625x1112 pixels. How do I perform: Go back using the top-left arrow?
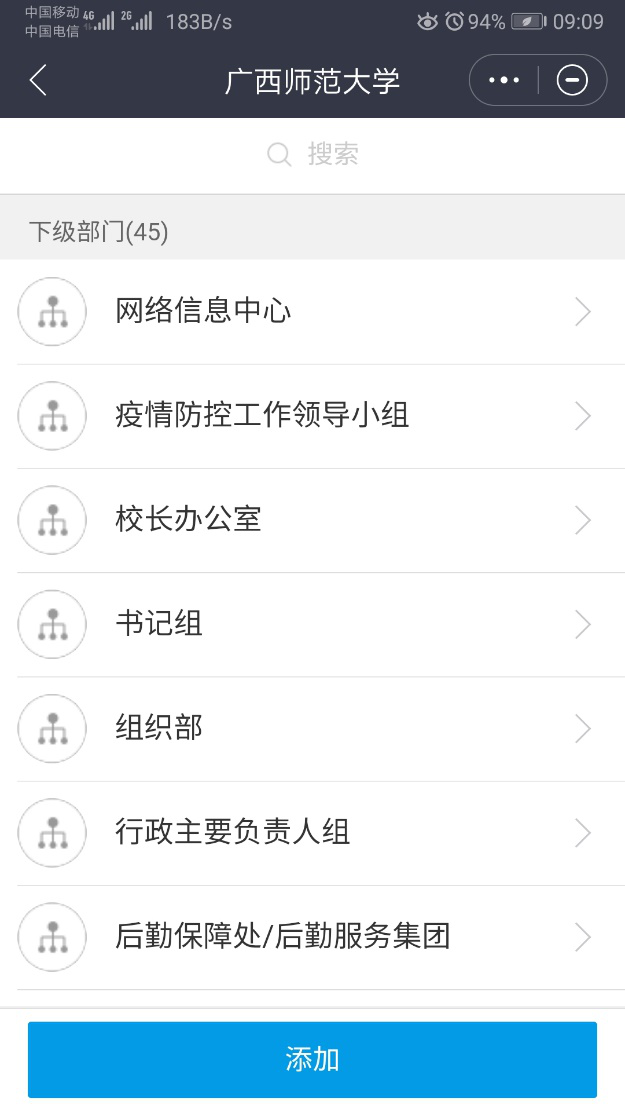coord(39,80)
